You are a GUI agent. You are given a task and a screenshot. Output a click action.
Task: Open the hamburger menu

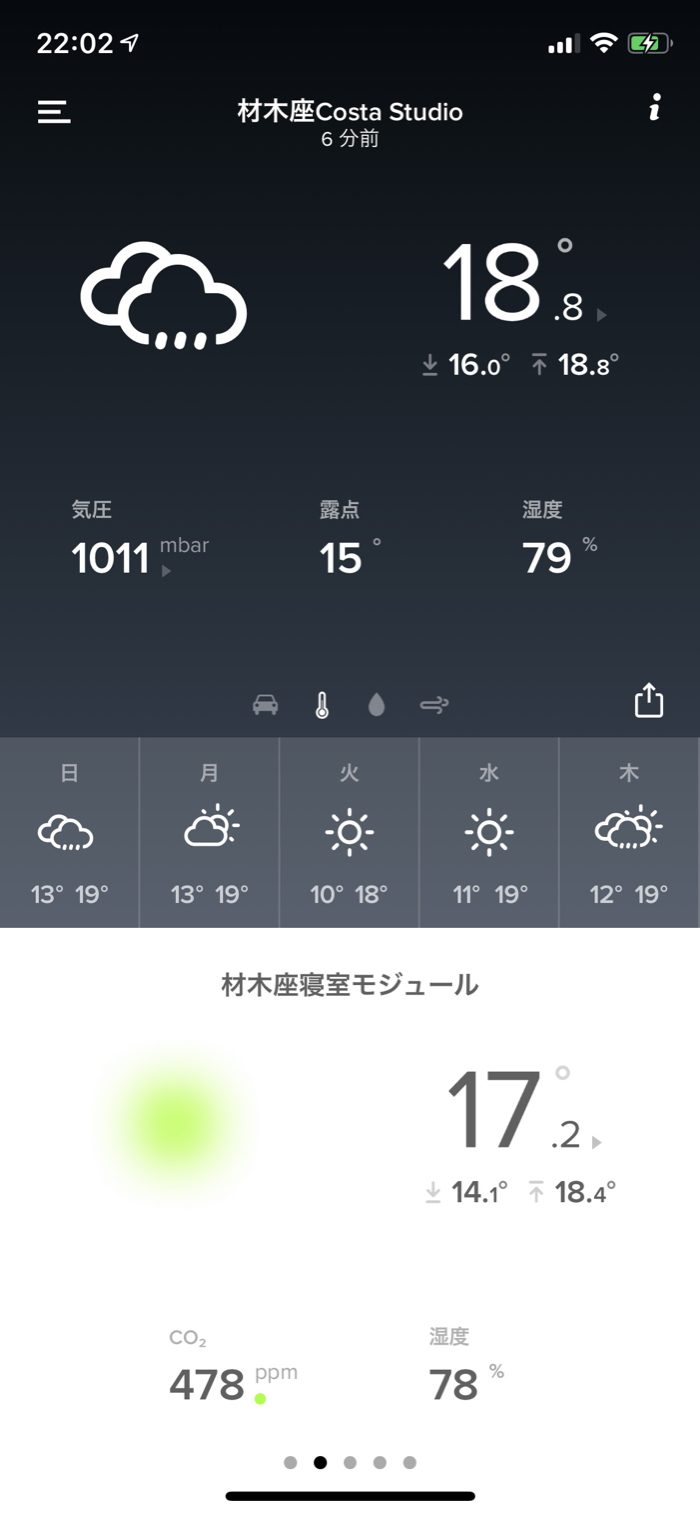click(x=54, y=111)
